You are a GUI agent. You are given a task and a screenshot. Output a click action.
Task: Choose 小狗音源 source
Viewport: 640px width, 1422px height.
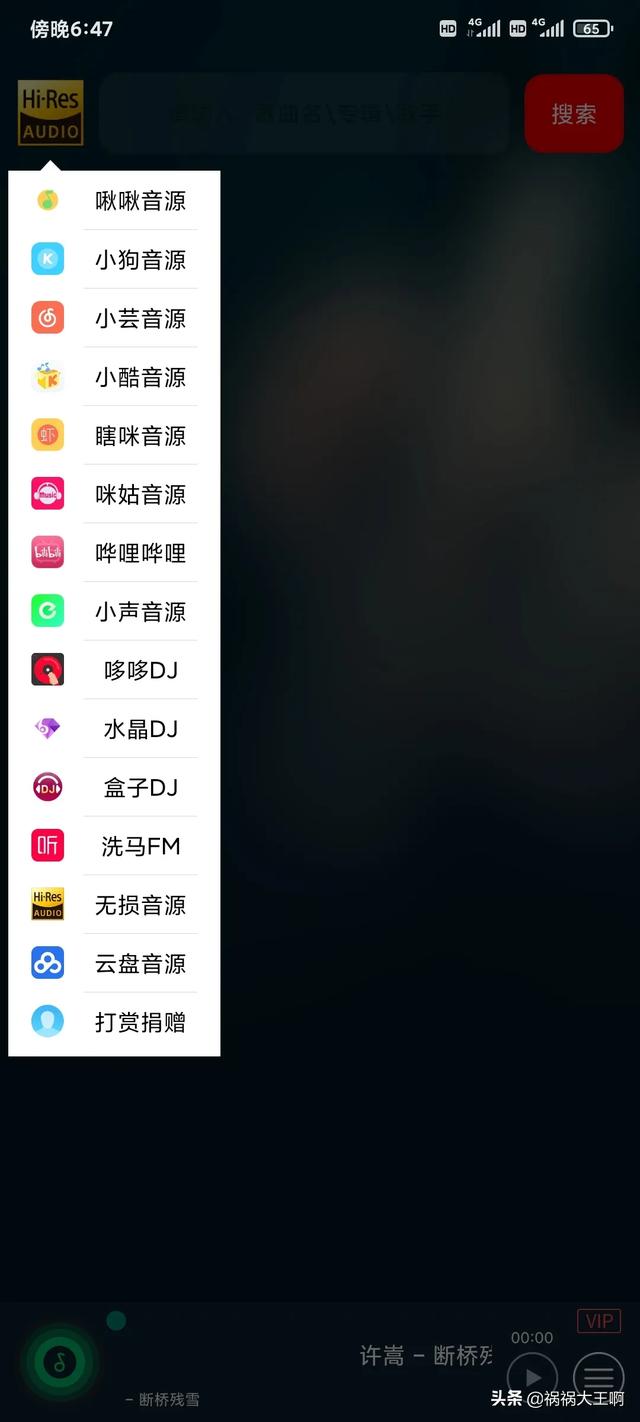tap(114, 260)
